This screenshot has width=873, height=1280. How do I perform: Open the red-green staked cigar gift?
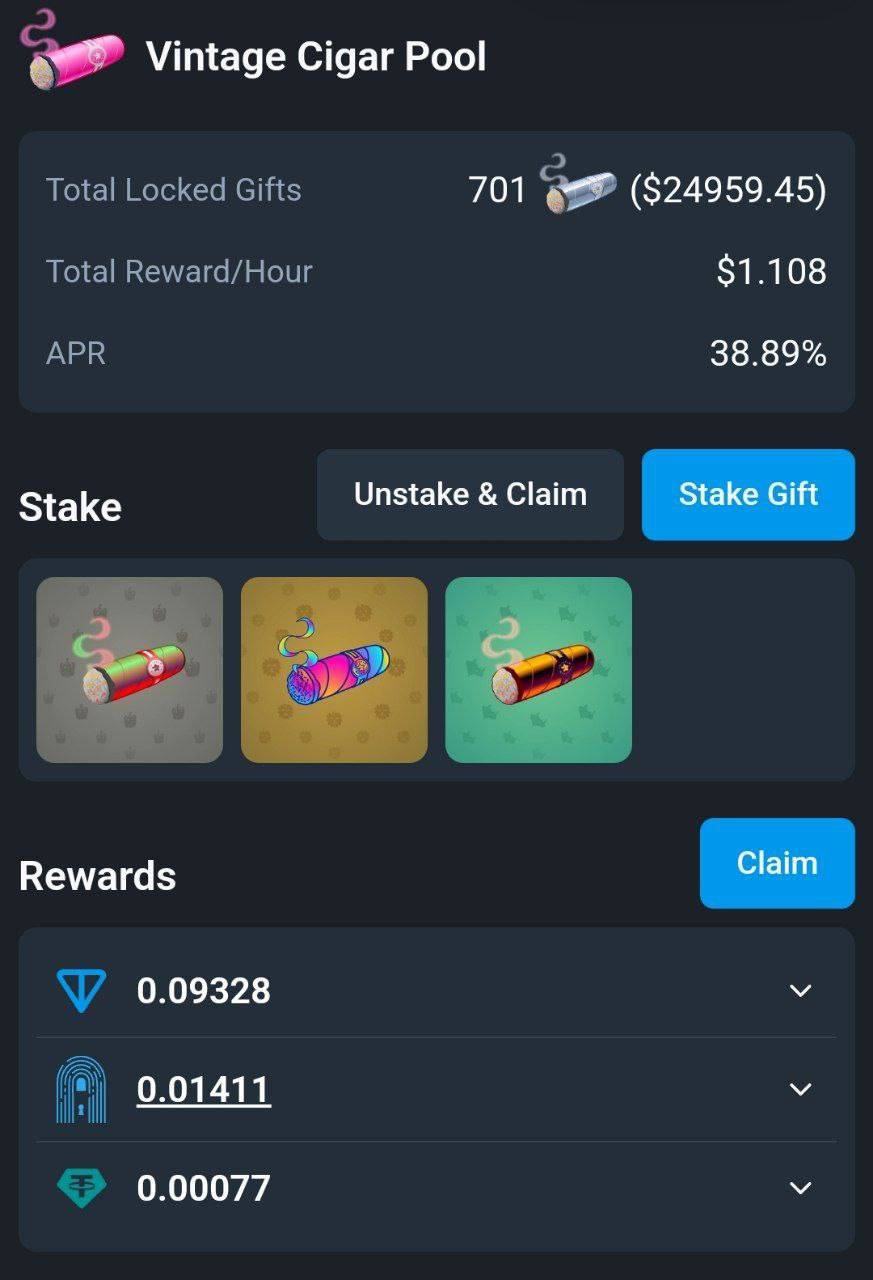(130, 670)
